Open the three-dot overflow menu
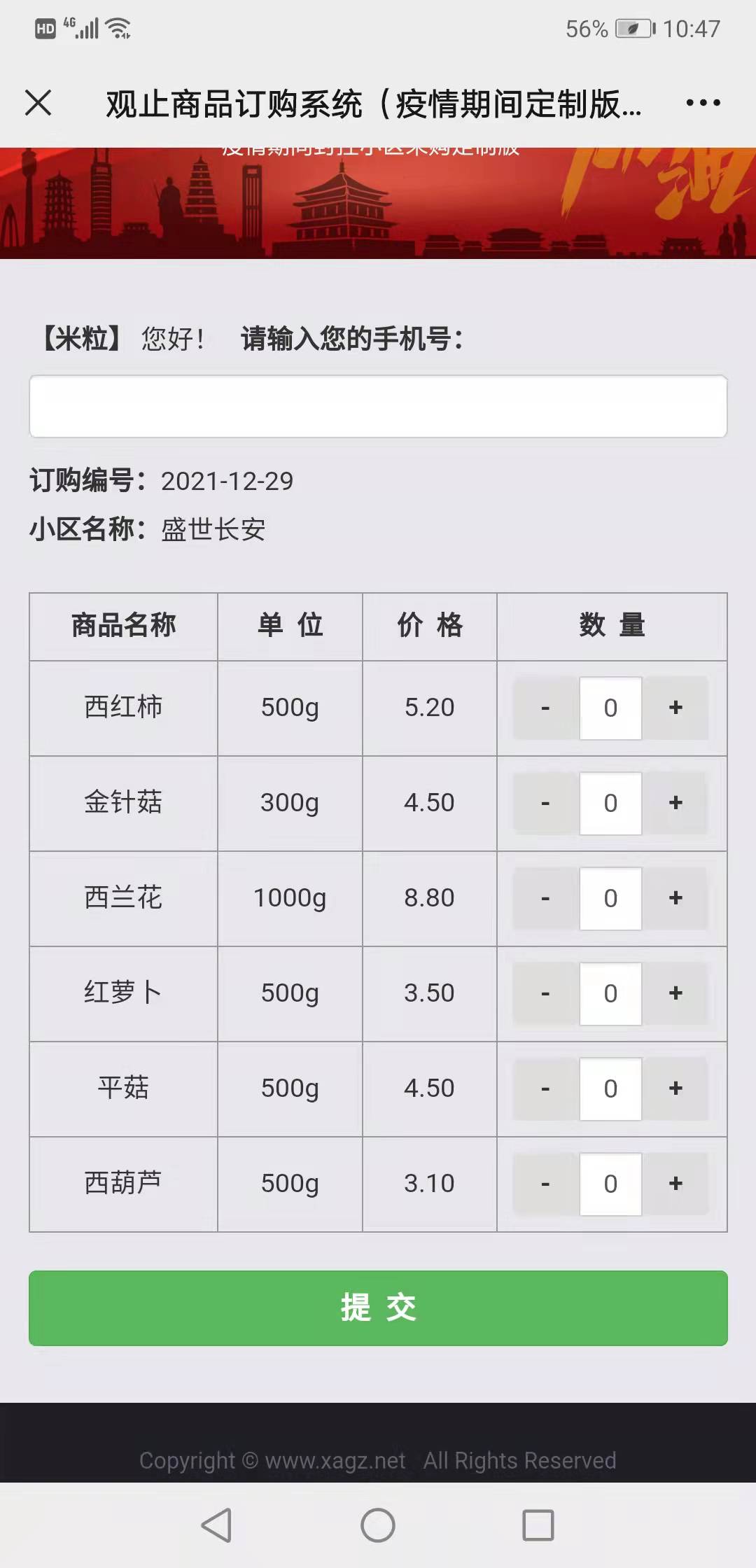 click(702, 103)
